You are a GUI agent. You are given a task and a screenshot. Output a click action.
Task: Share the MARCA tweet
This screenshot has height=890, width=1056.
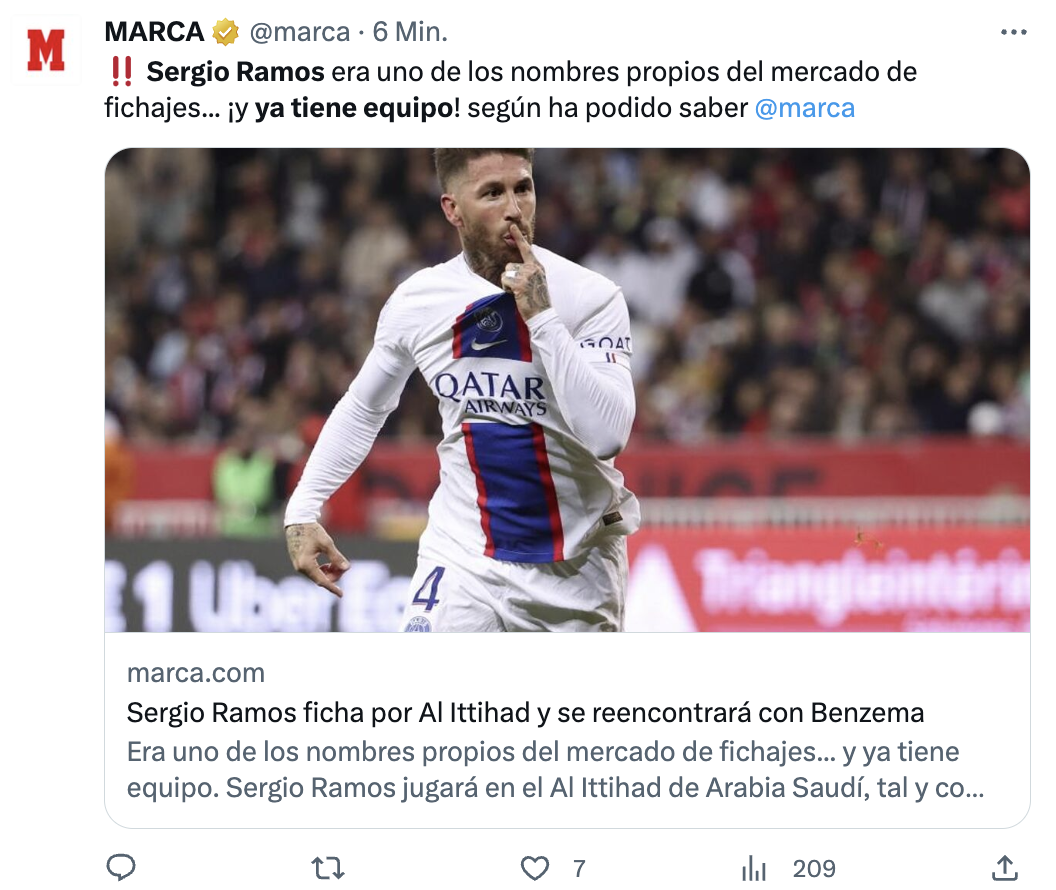pyautogui.click(x=1006, y=868)
